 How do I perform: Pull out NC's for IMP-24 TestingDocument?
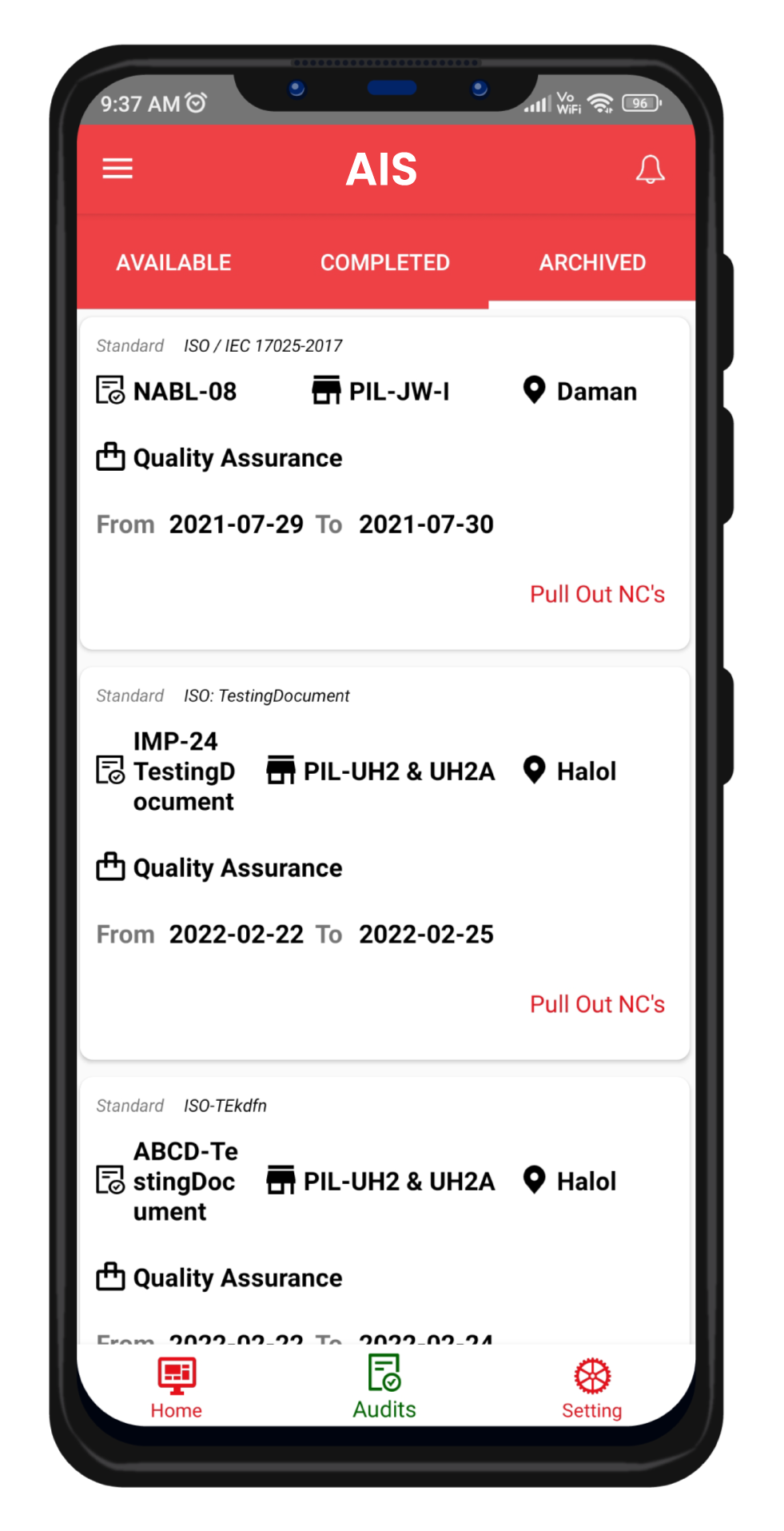(x=597, y=1004)
